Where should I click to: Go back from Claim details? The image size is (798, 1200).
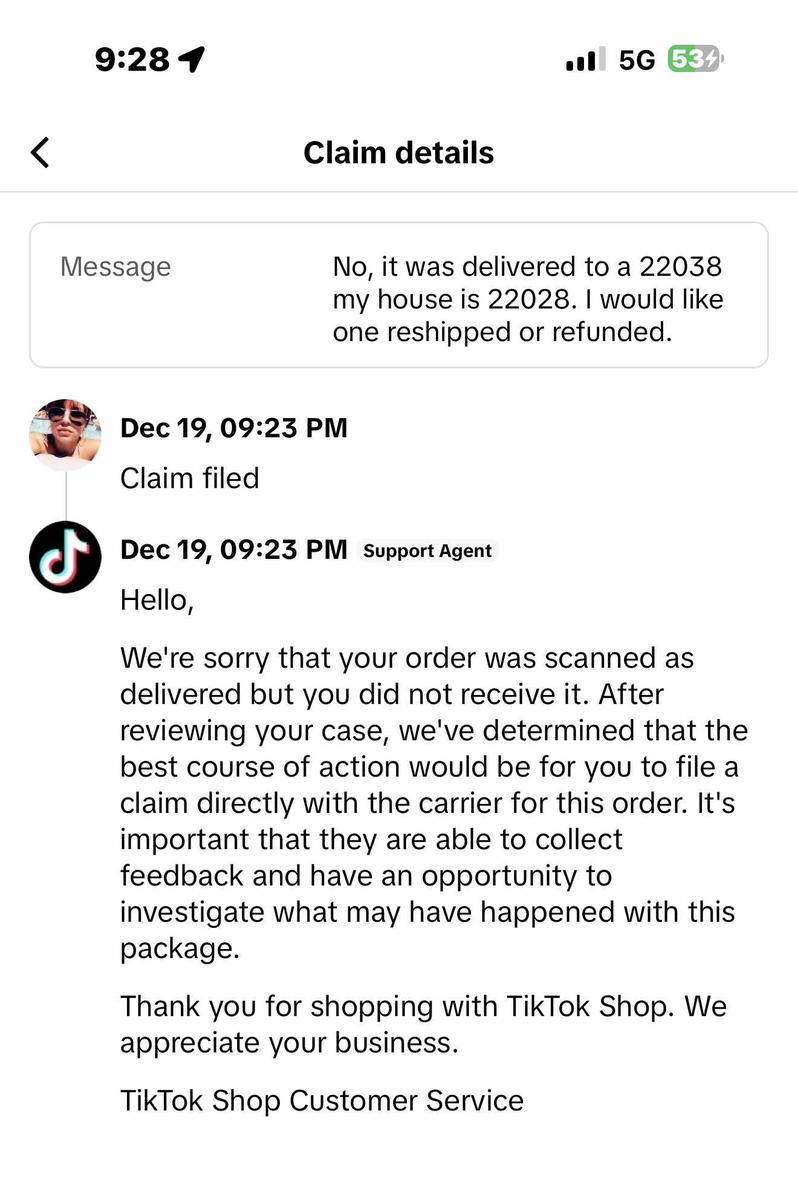tap(40, 152)
